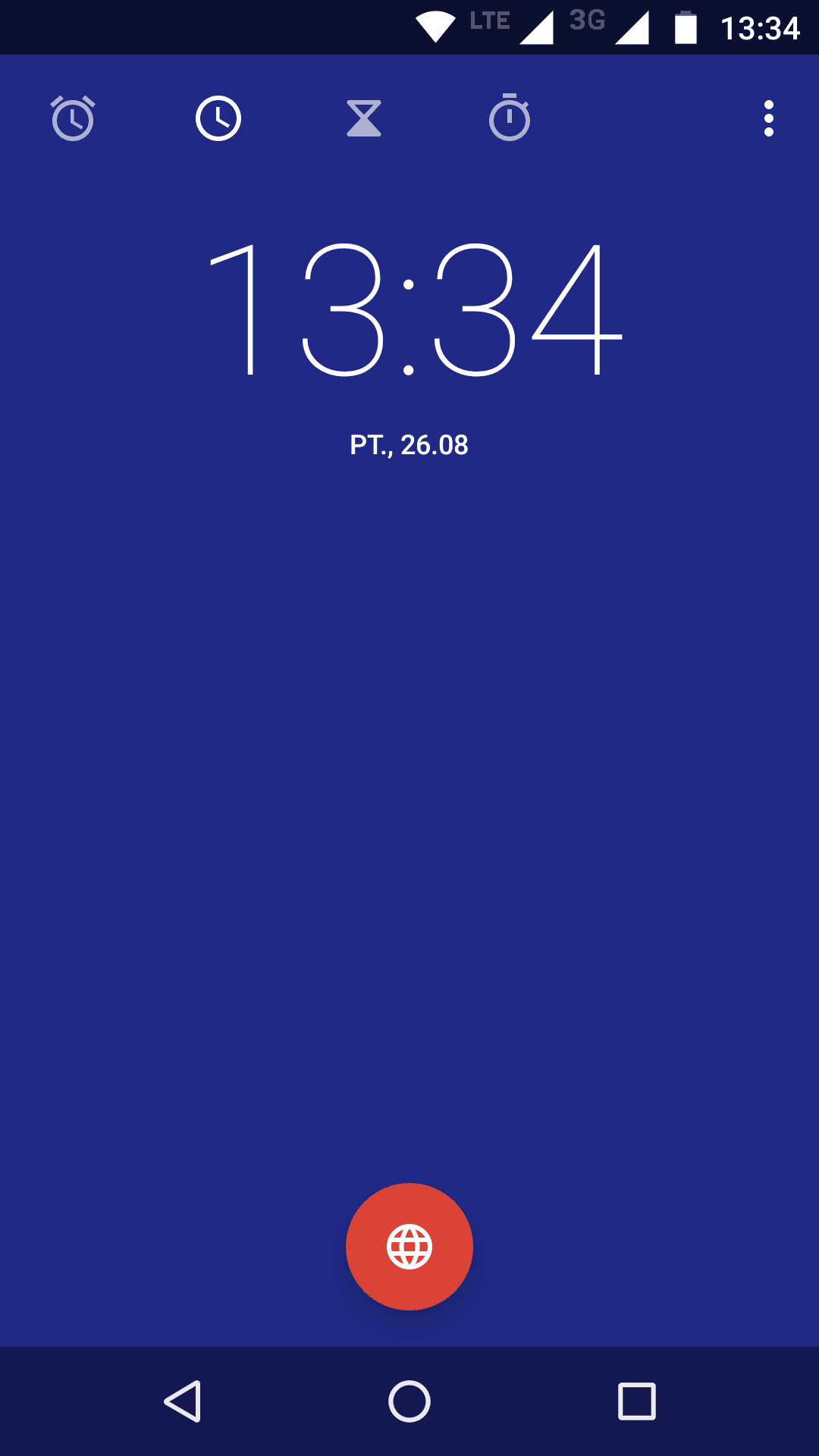Open the recent apps overview

[x=637, y=1401]
